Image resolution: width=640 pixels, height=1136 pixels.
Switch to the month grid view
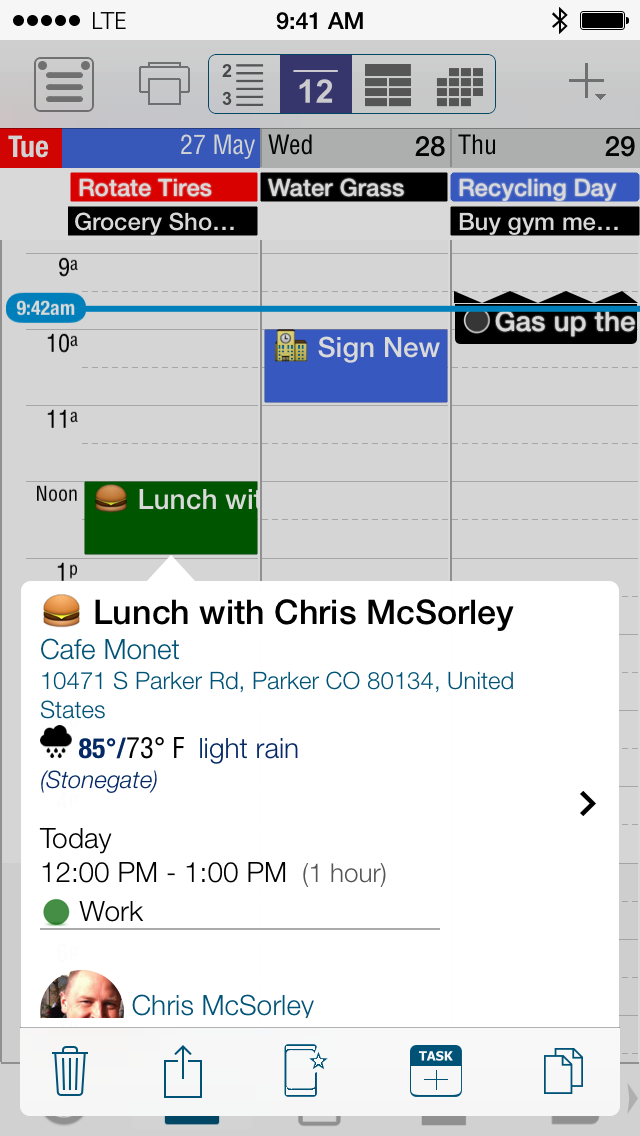click(x=460, y=84)
